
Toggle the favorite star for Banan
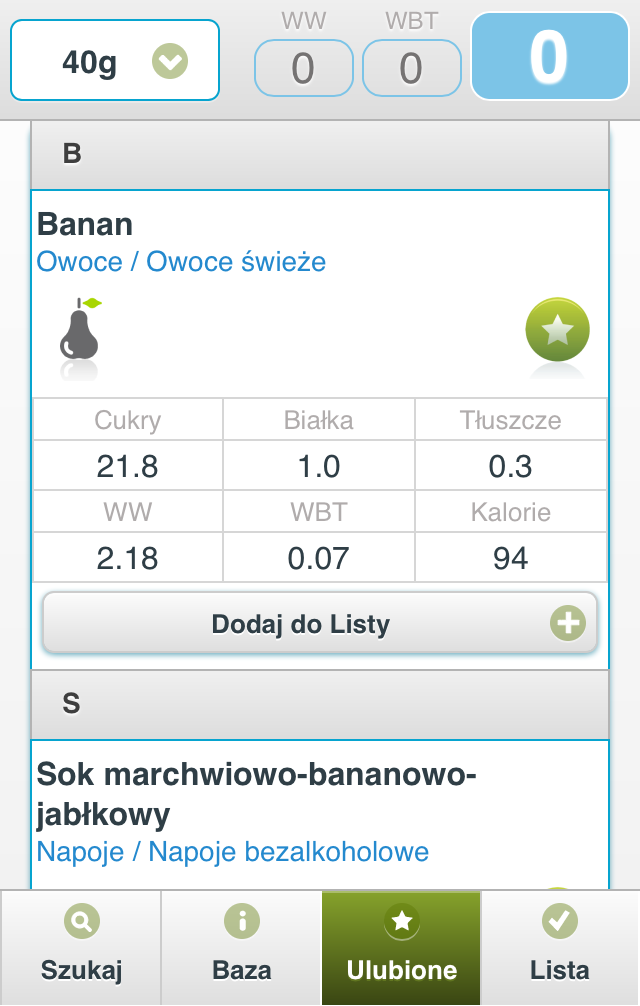(557, 330)
